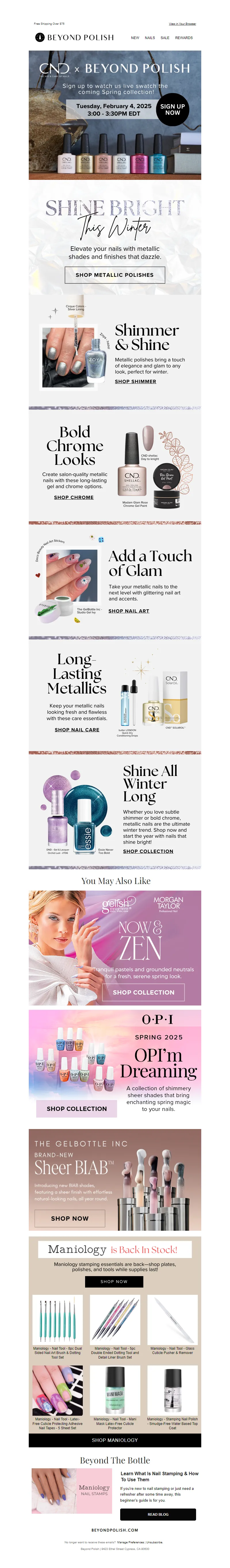Image resolution: width=230 pixels, height=1568 pixels.
Task: Shop the Now & Zen collection
Action: point(143,992)
